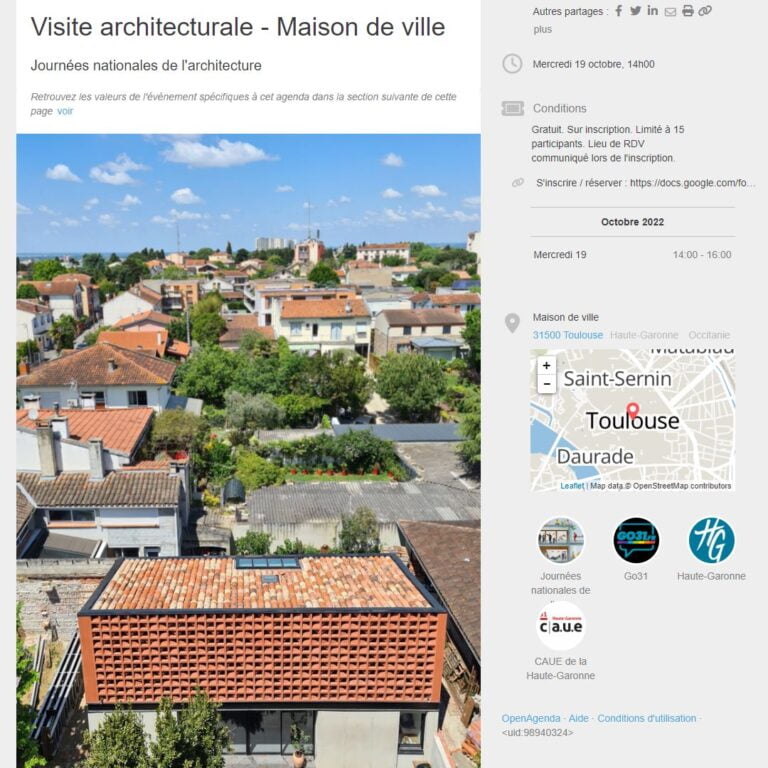Viewport: 768px width, 768px height.
Task: Open the Go31 agenda
Action: click(x=636, y=541)
